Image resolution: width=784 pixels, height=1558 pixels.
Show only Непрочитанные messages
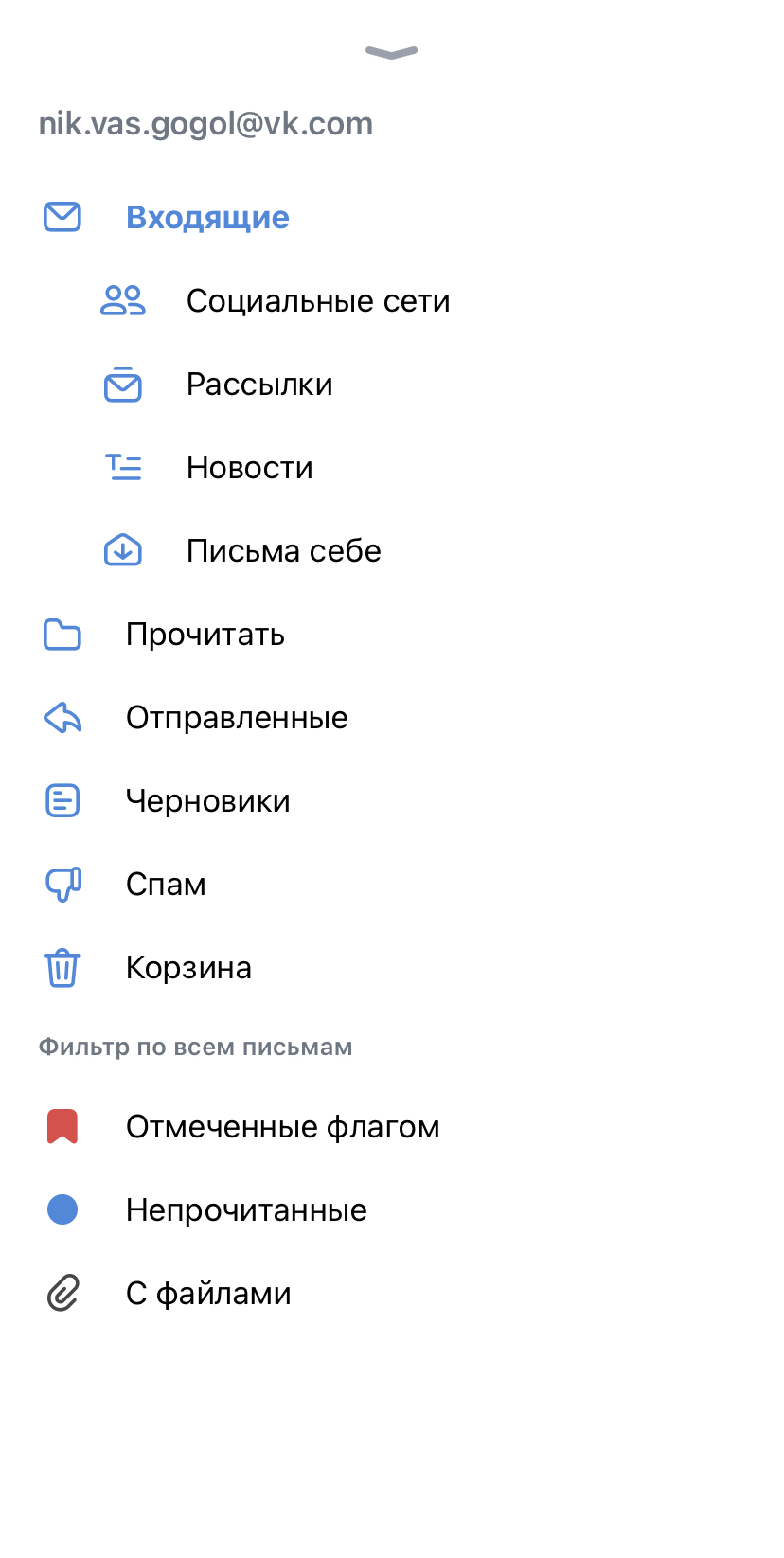pyautogui.click(x=246, y=1210)
